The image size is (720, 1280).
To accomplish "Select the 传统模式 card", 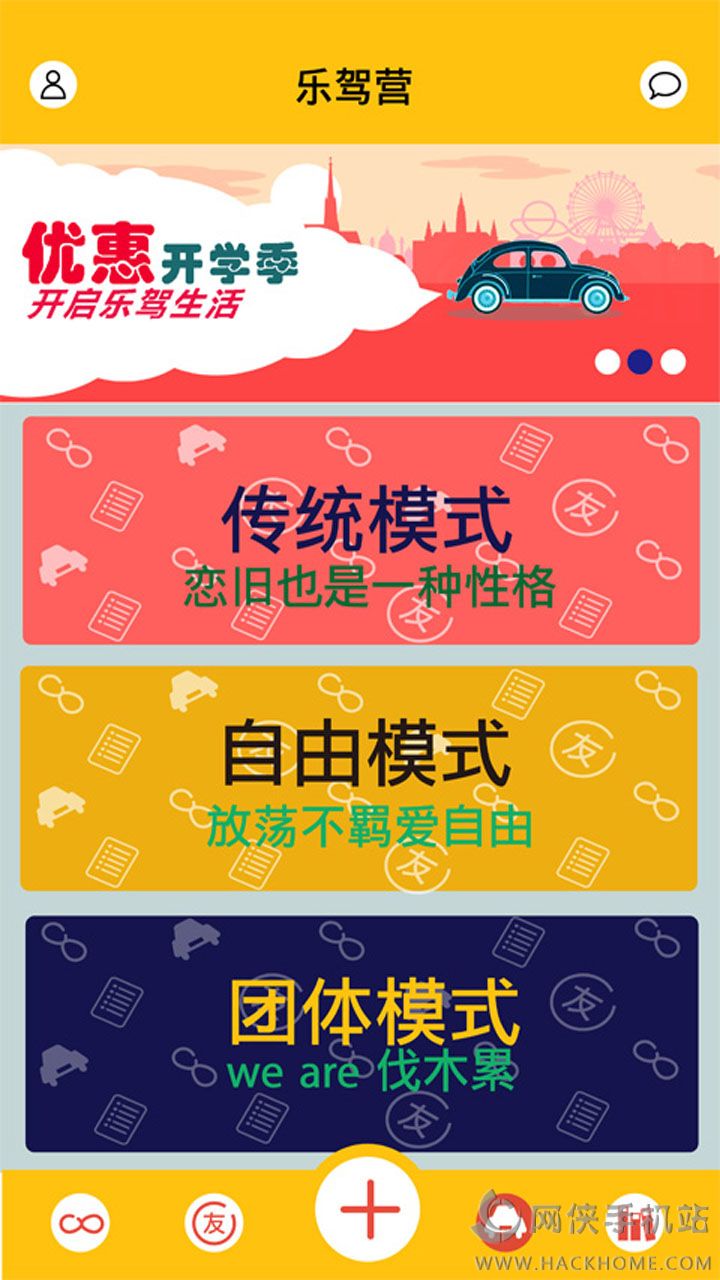I will pos(361,530).
